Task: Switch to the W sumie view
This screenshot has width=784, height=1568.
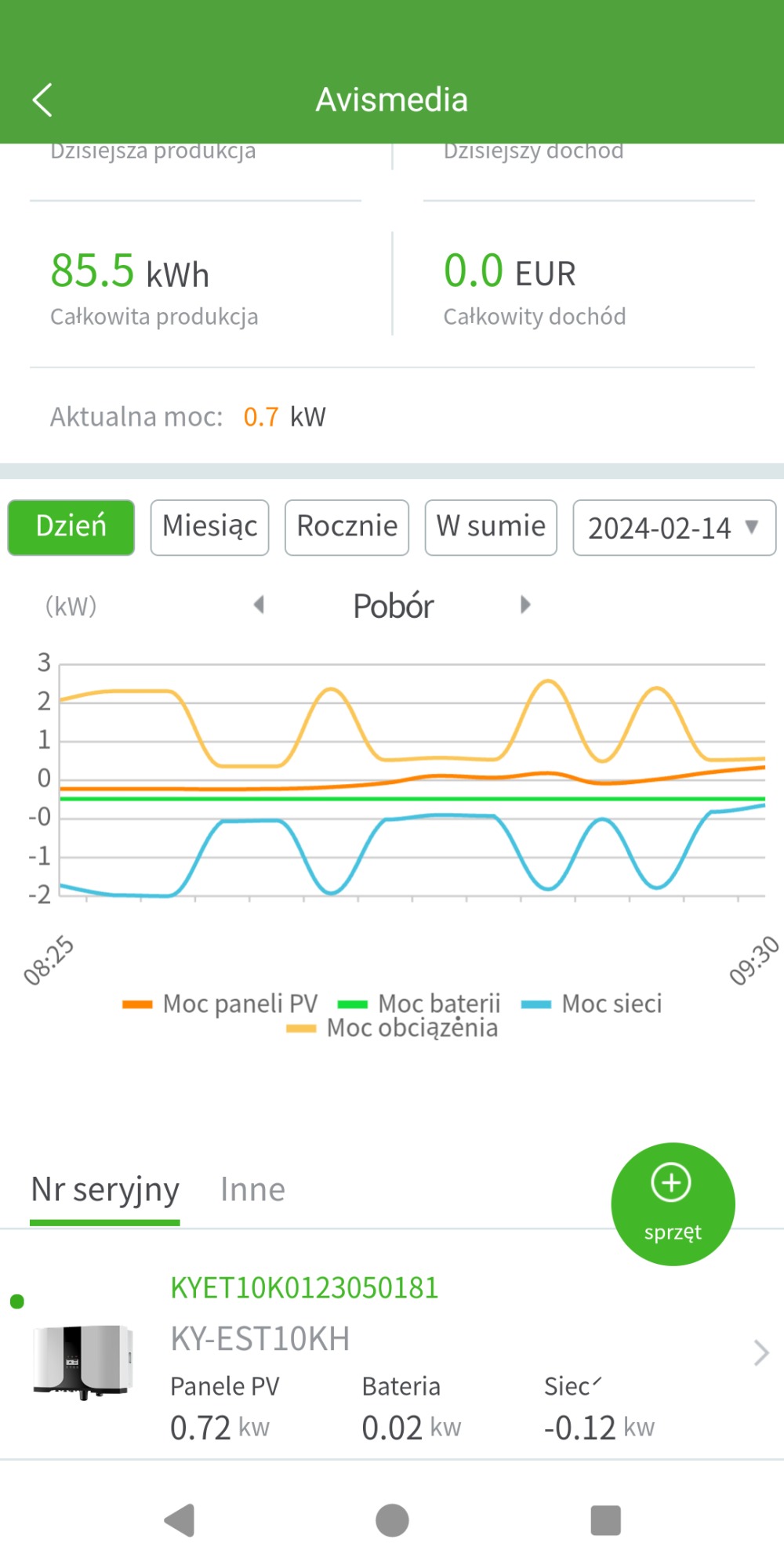Action: point(491,527)
